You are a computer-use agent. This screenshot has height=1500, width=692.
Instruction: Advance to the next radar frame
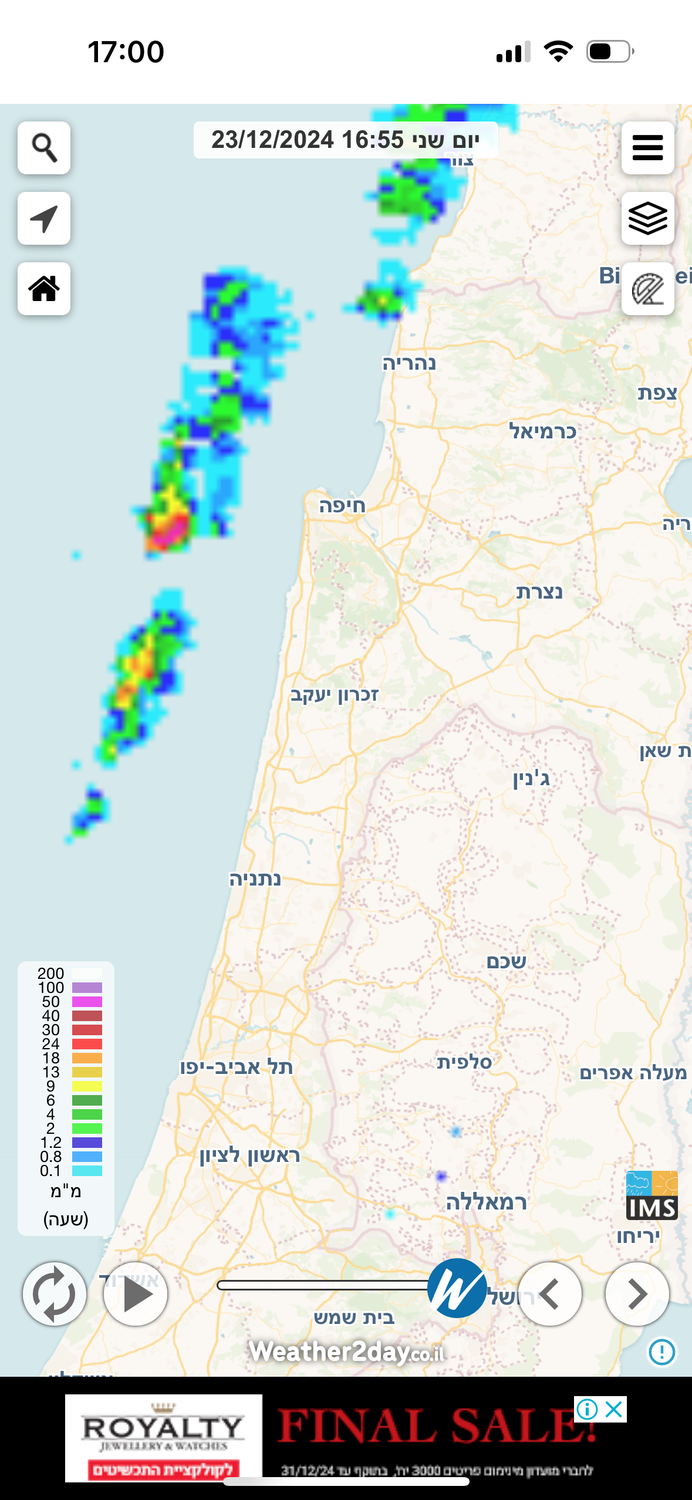point(637,1294)
